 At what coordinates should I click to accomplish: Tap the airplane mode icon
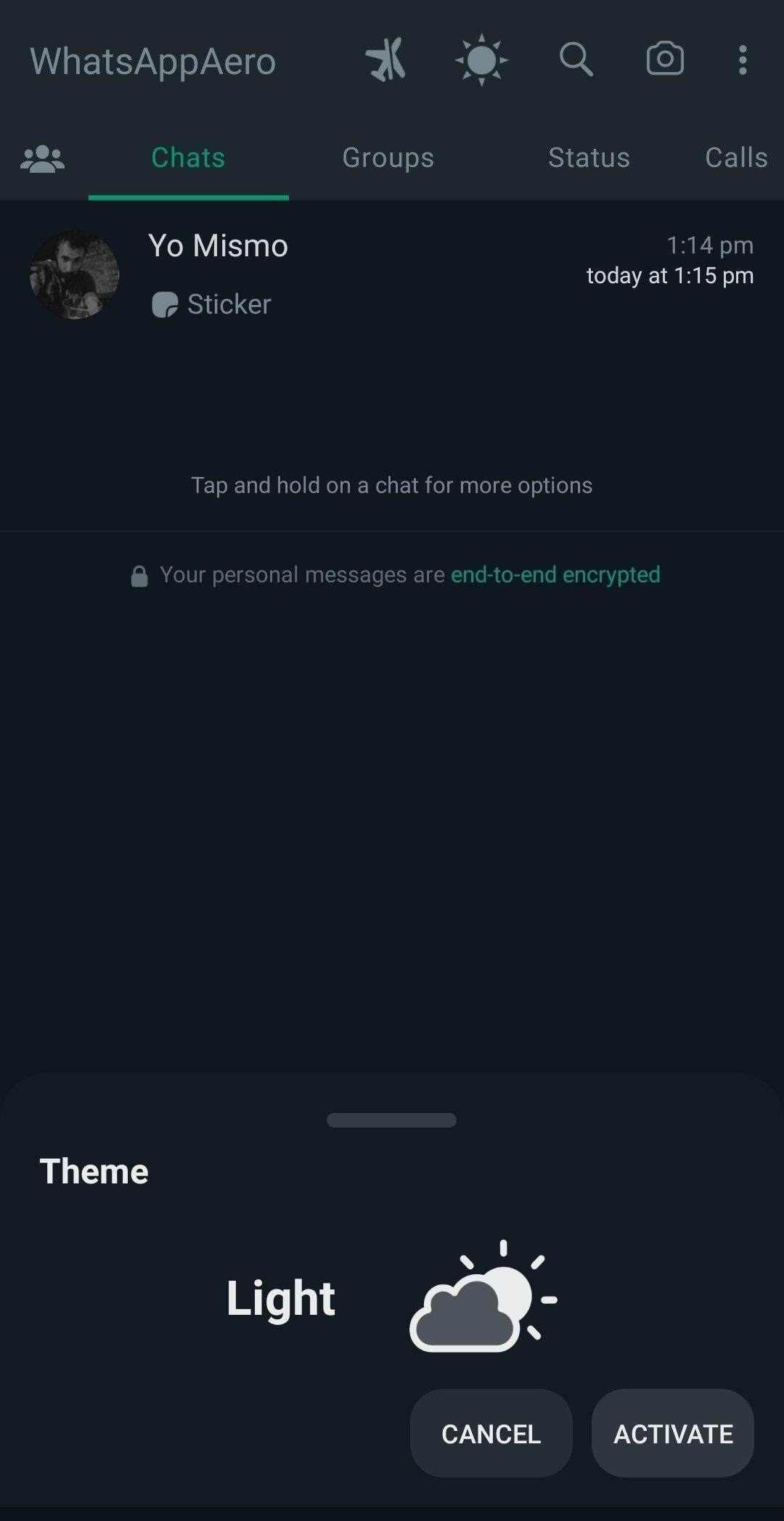click(x=386, y=60)
